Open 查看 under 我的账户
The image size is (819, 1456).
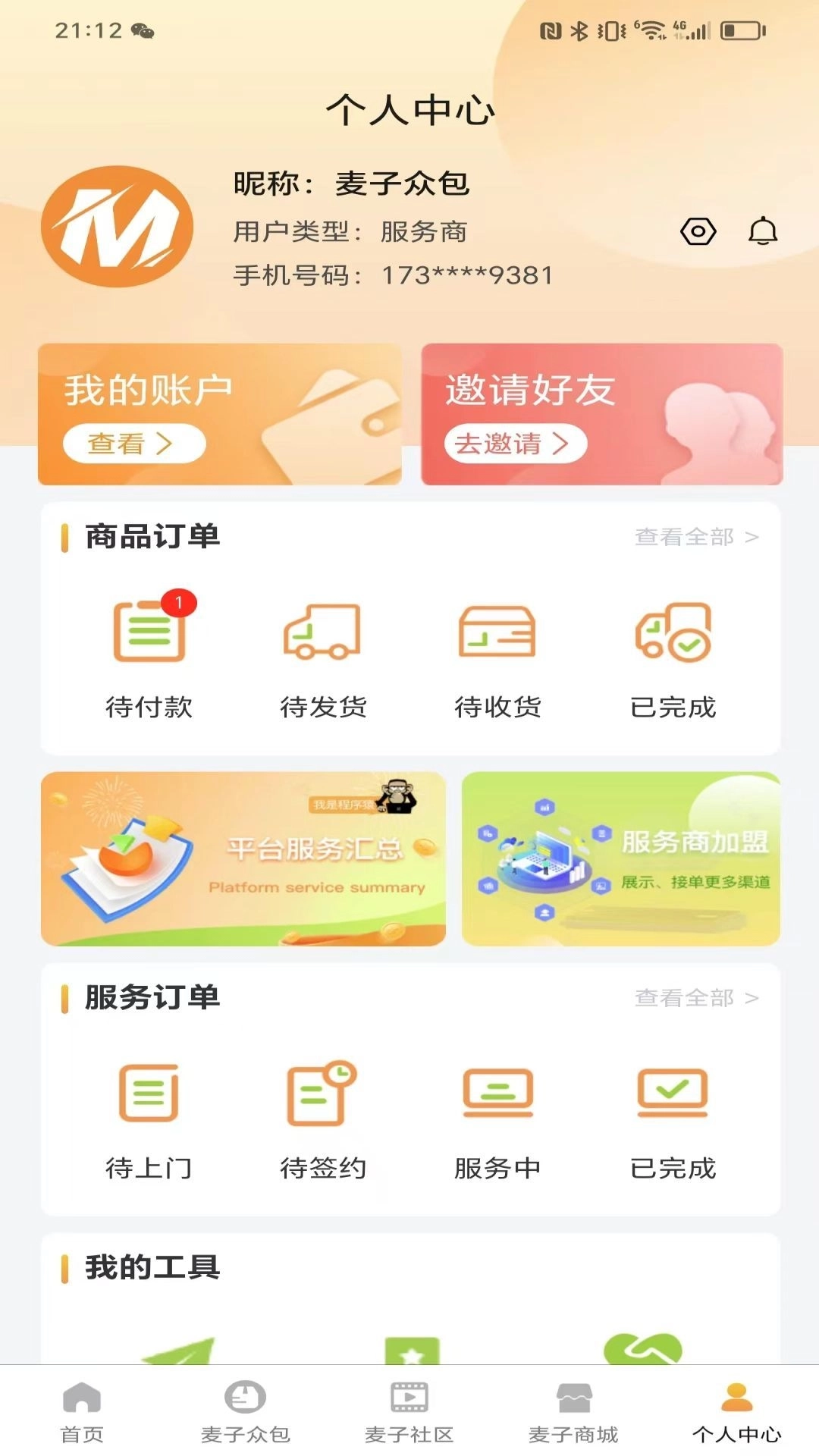coord(133,444)
